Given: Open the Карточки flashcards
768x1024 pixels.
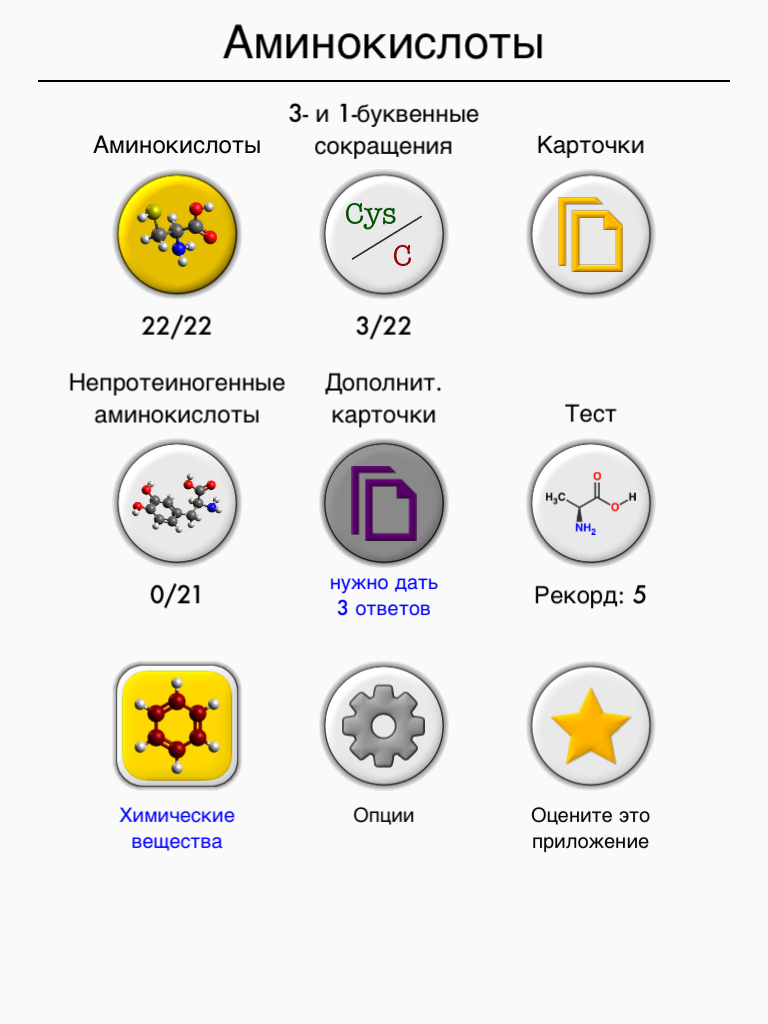Looking at the screenshot, I should click(590, 234).
